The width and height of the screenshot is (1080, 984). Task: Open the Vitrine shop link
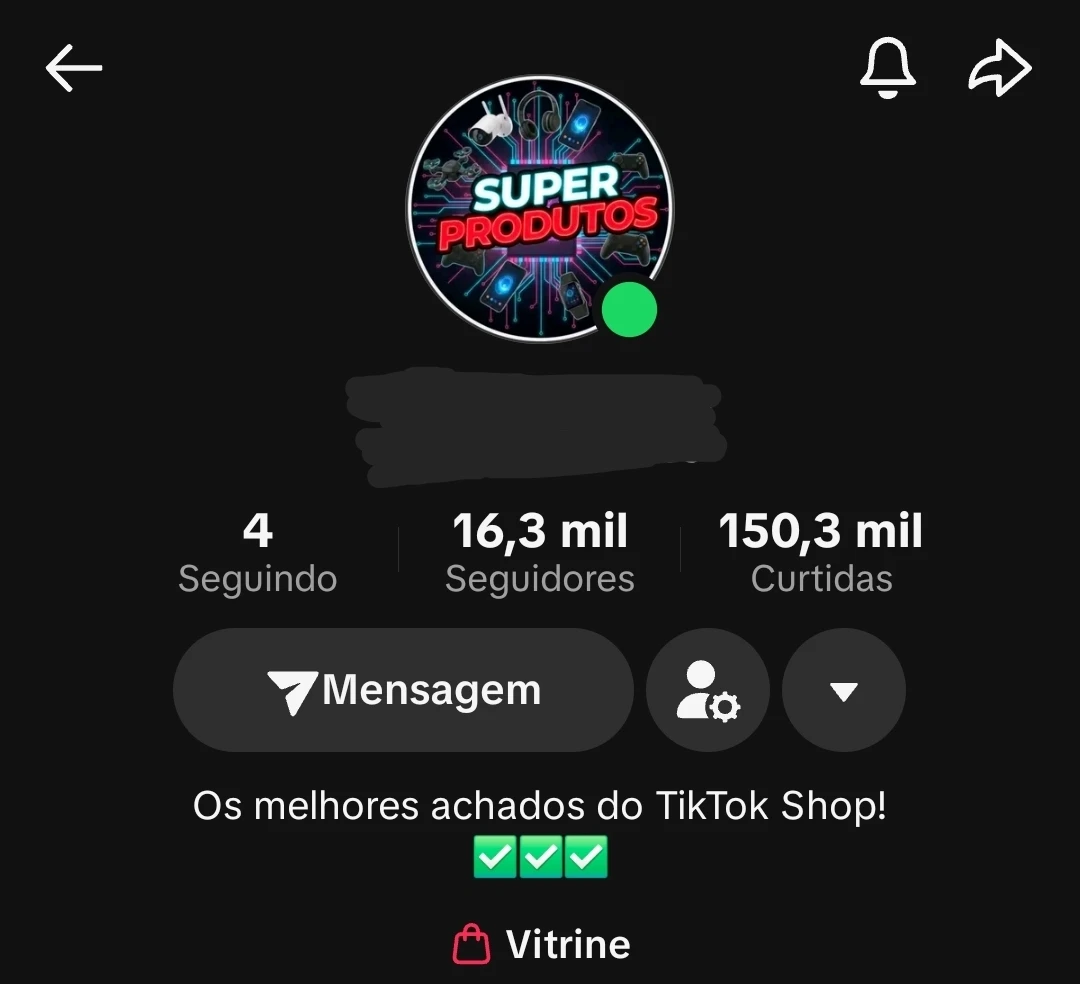coord(542,944)
